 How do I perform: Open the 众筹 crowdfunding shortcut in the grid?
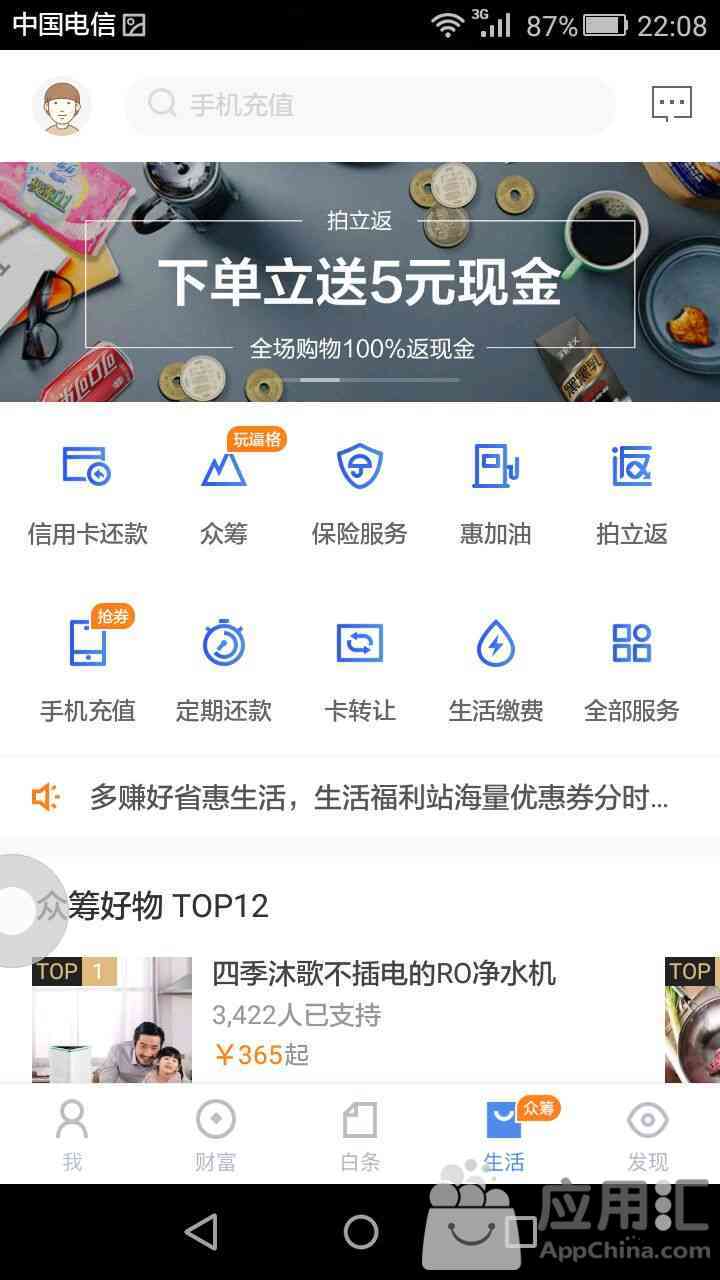(224, 492)
